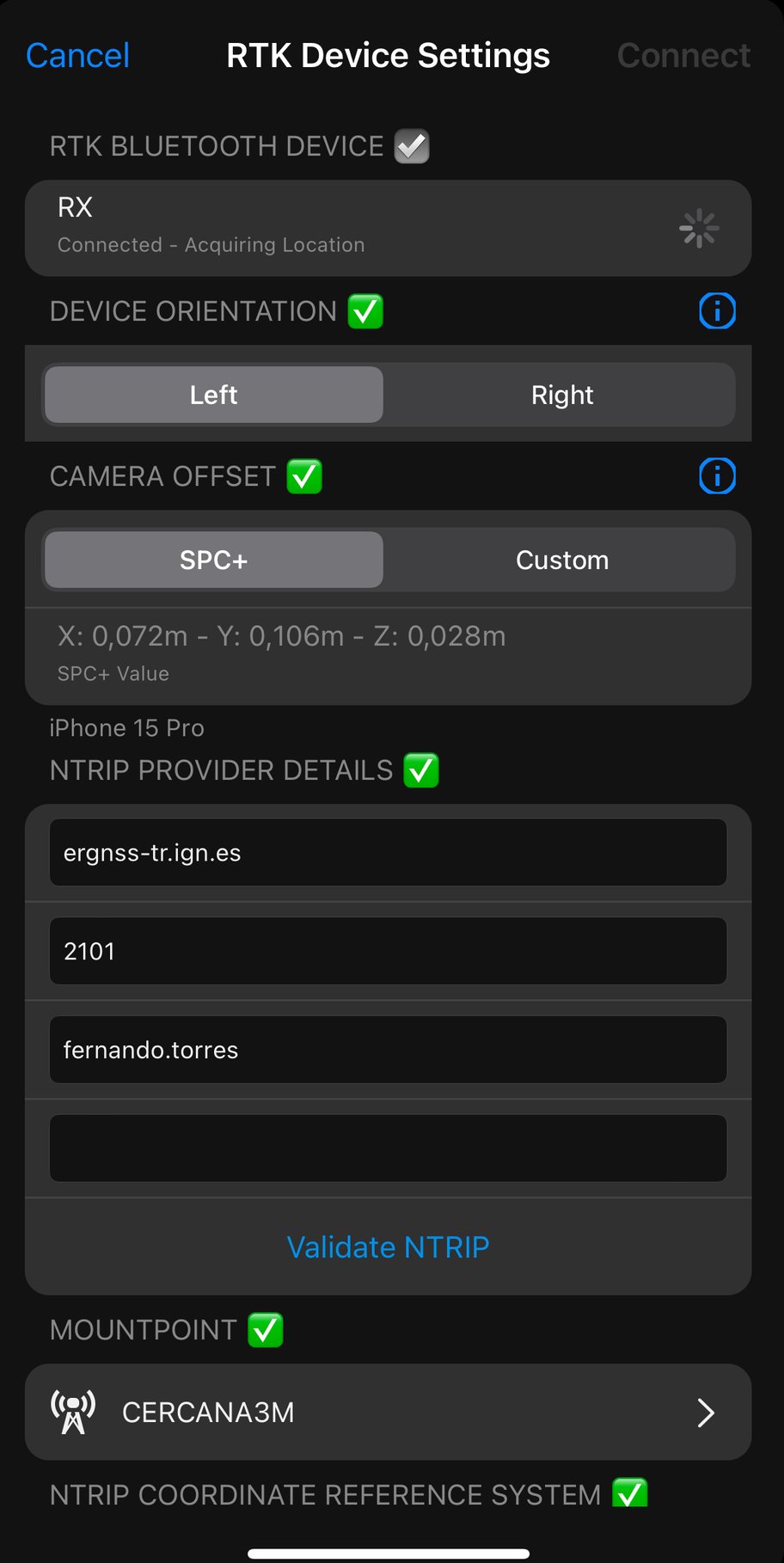Toggle the Camera Offset checkmark
Screen dimensions: 784x1563
pos(303,476)
